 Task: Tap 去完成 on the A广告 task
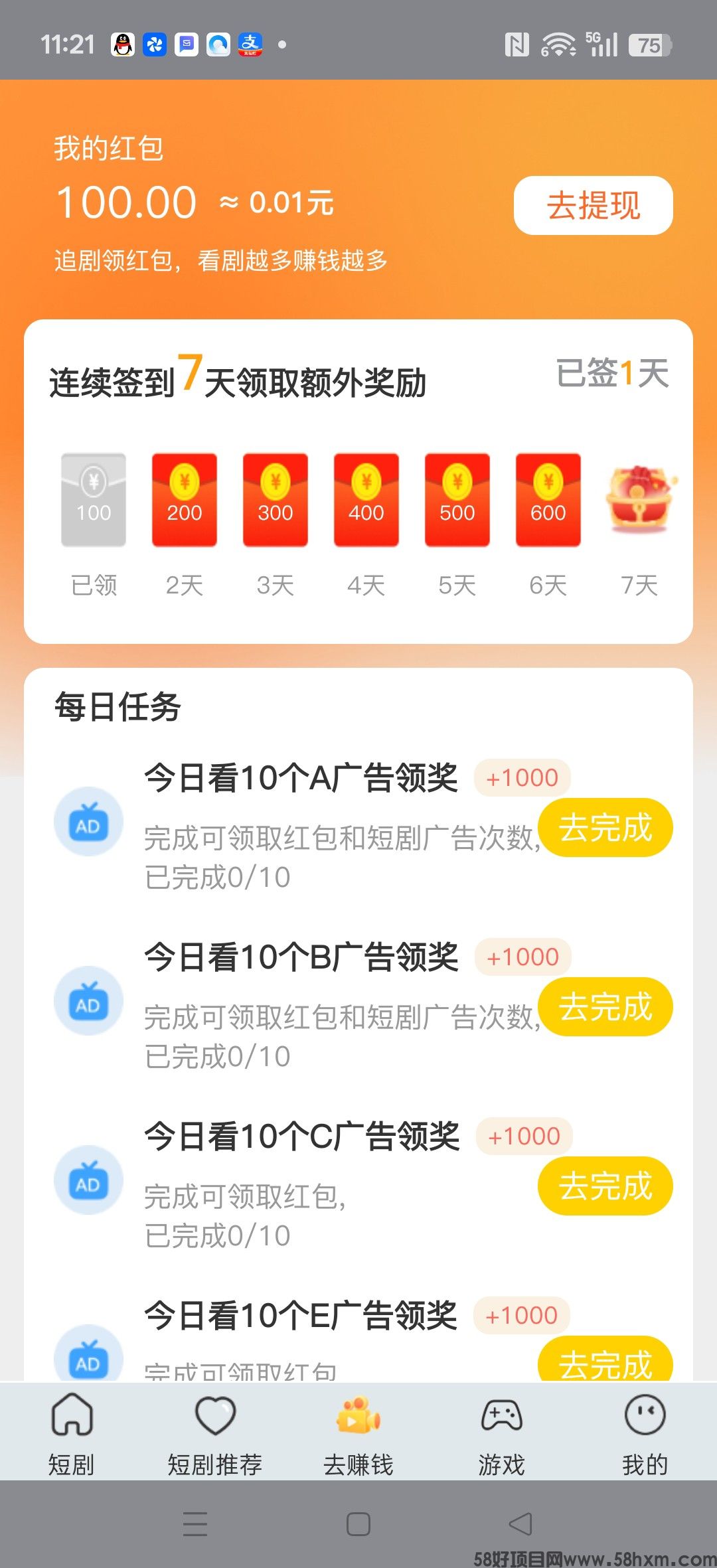(605, 827)
